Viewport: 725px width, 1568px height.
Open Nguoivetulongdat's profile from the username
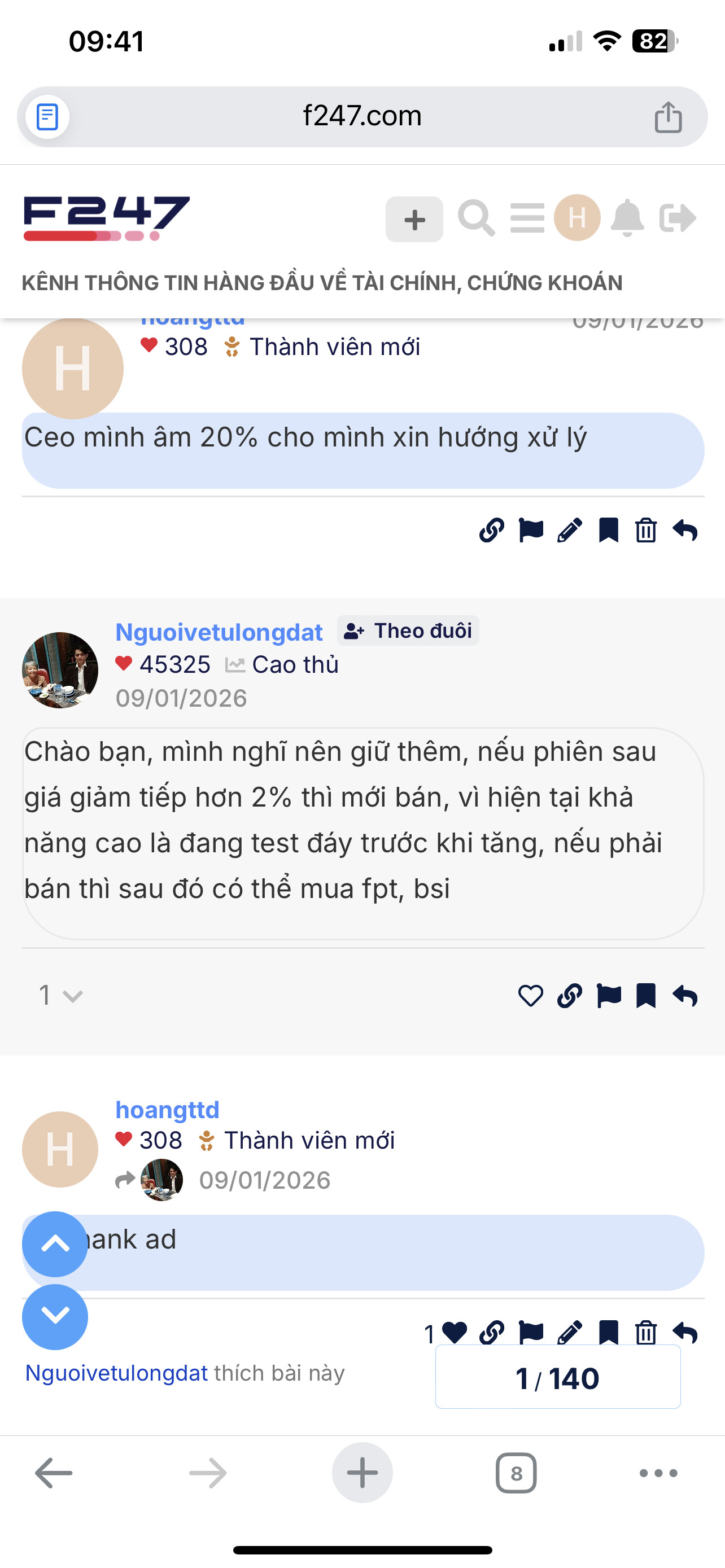point(219,632)
